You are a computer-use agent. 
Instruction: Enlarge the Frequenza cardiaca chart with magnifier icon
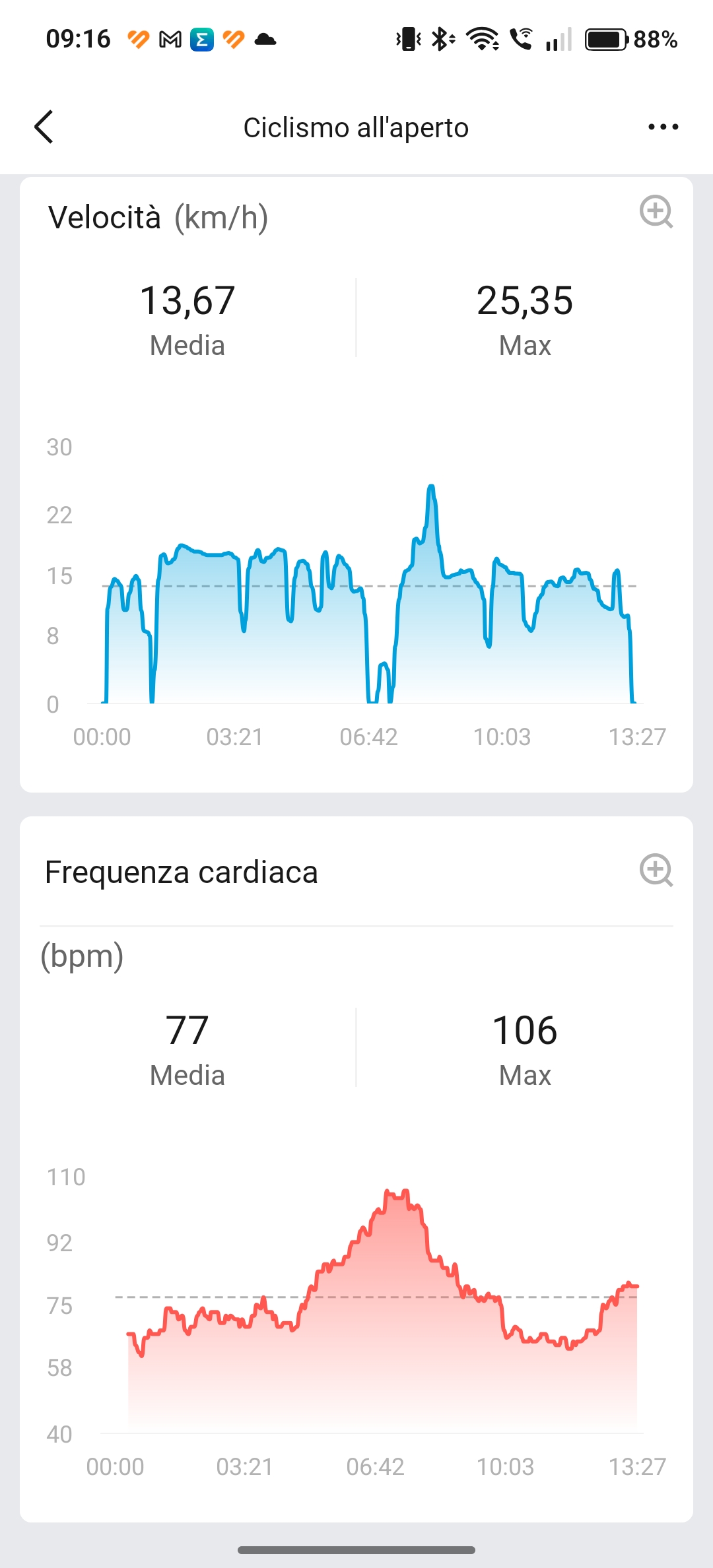[x=656, y=870]
